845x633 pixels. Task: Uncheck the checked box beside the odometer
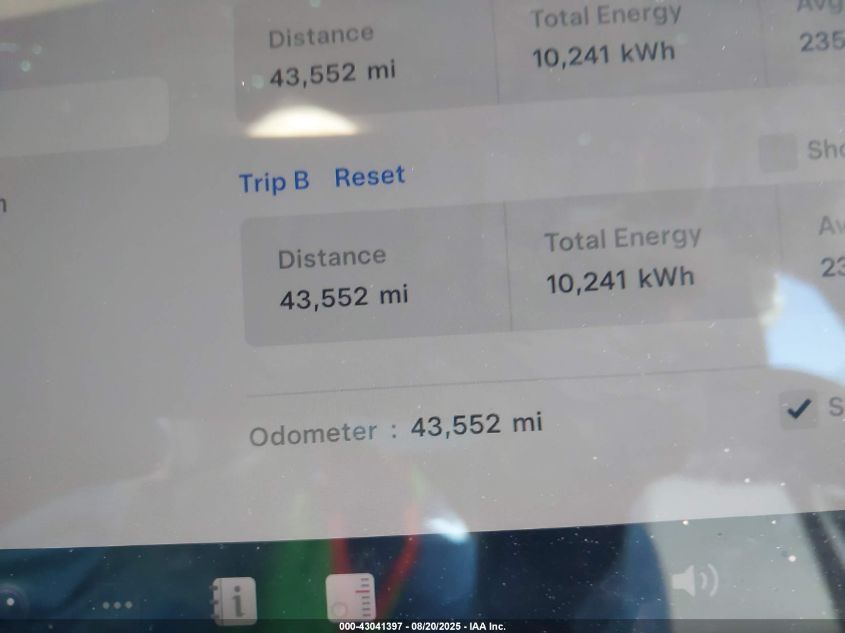(x=798, y=408)
